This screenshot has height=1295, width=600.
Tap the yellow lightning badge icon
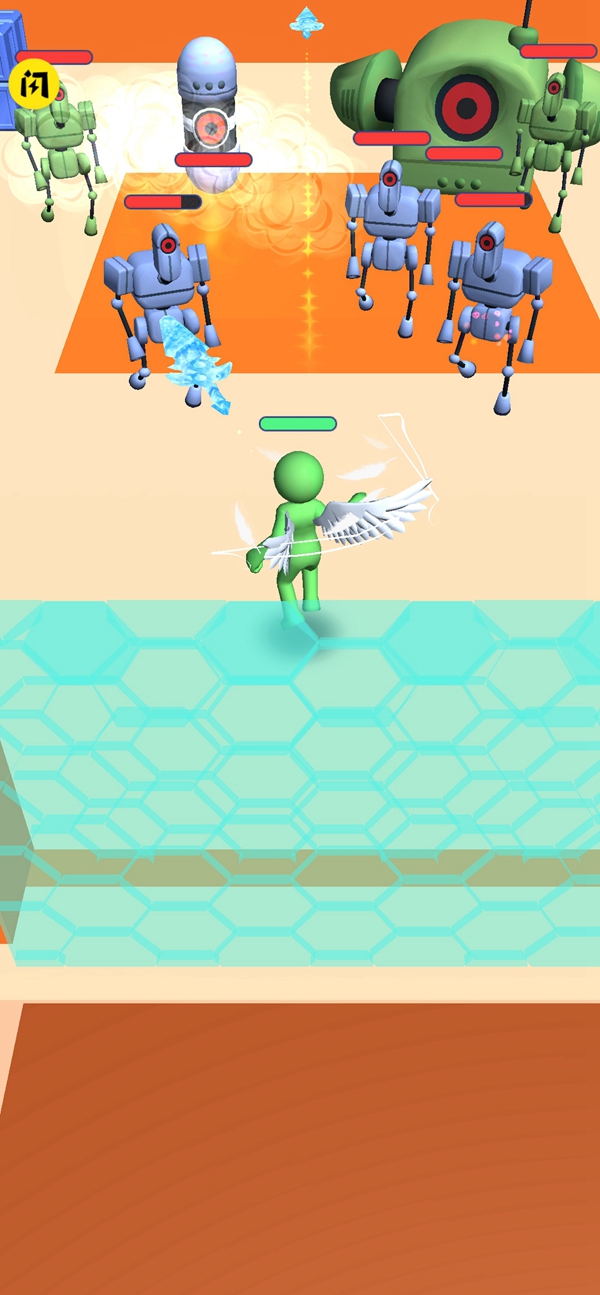[34, 84]
